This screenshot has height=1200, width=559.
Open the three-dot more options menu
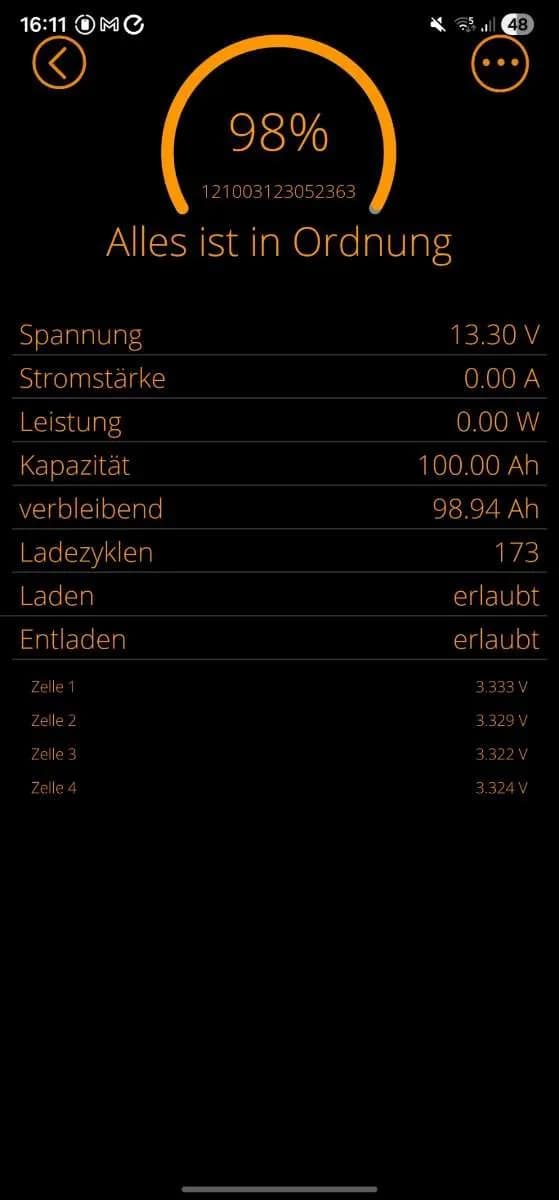499,63
